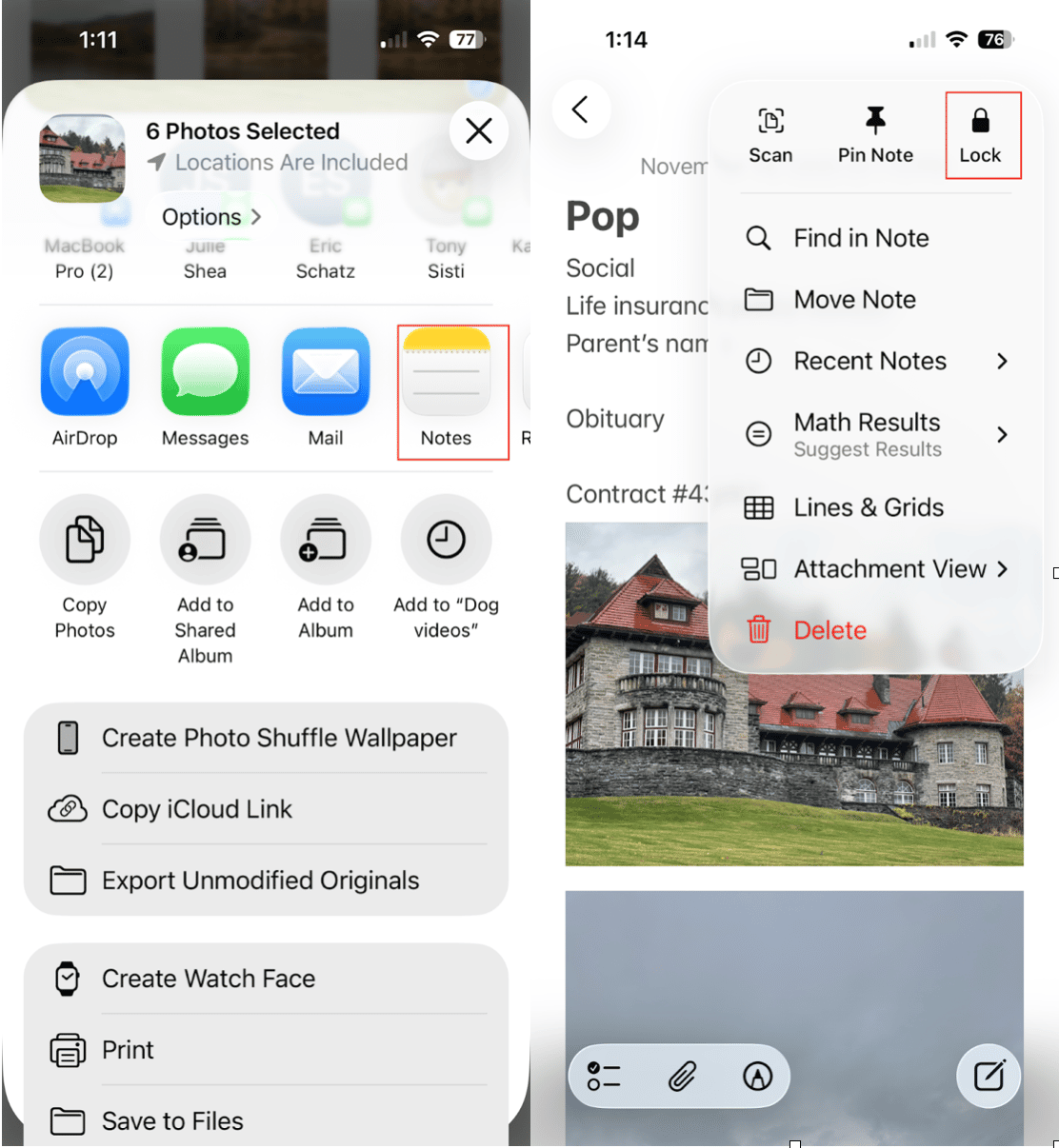Select Find in Note
The width and height of the screenshot is (1059, 1148).
tap(862, 238)
